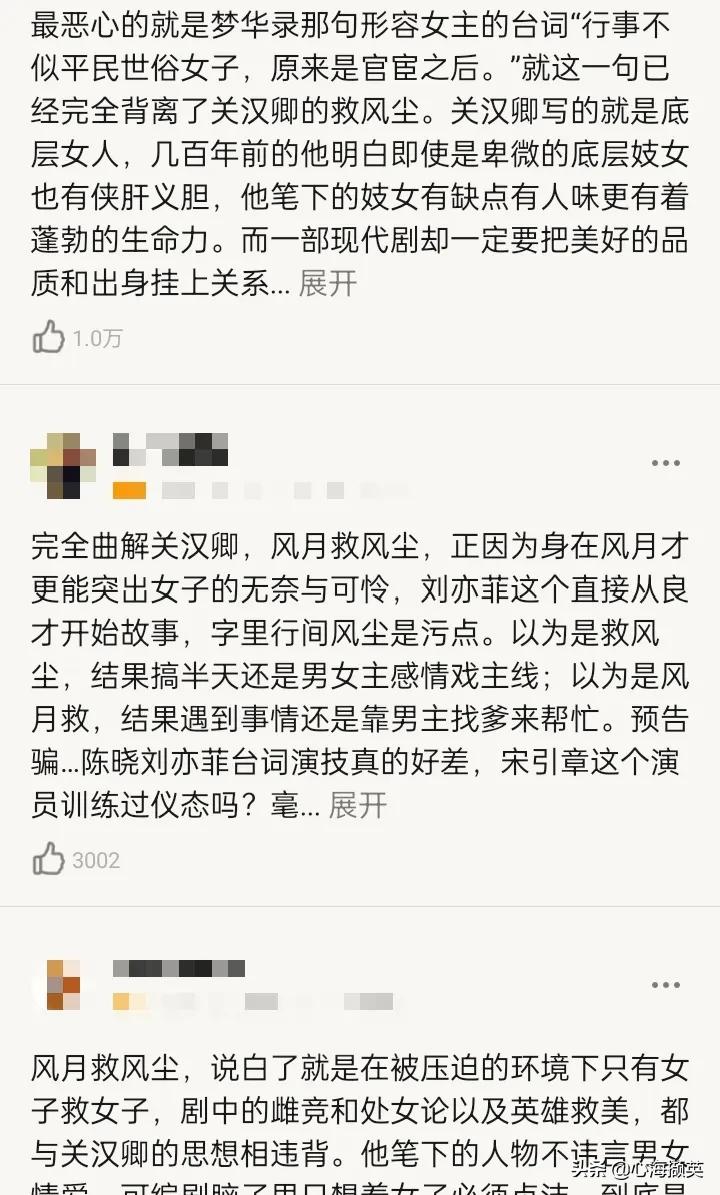This screenshot has height=1195, width=720.
Task: Tap the like count 3002
Action: pos(97,859)
